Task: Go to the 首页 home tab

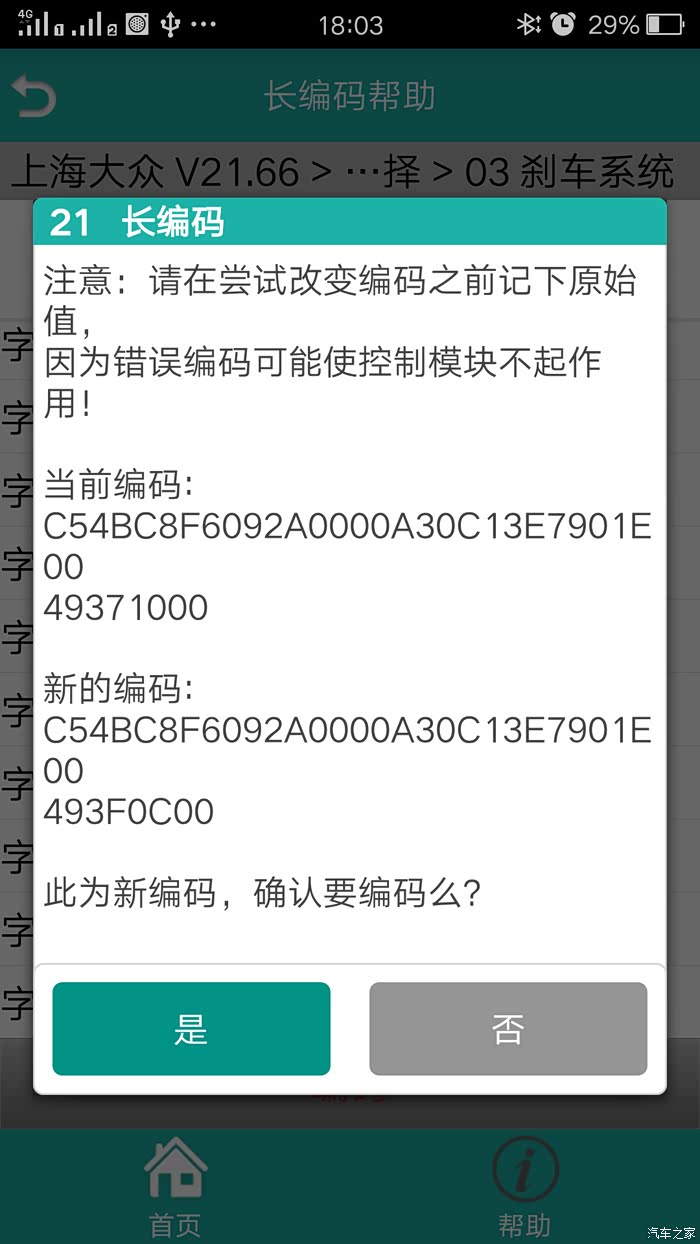Action: pos(175,1187)
